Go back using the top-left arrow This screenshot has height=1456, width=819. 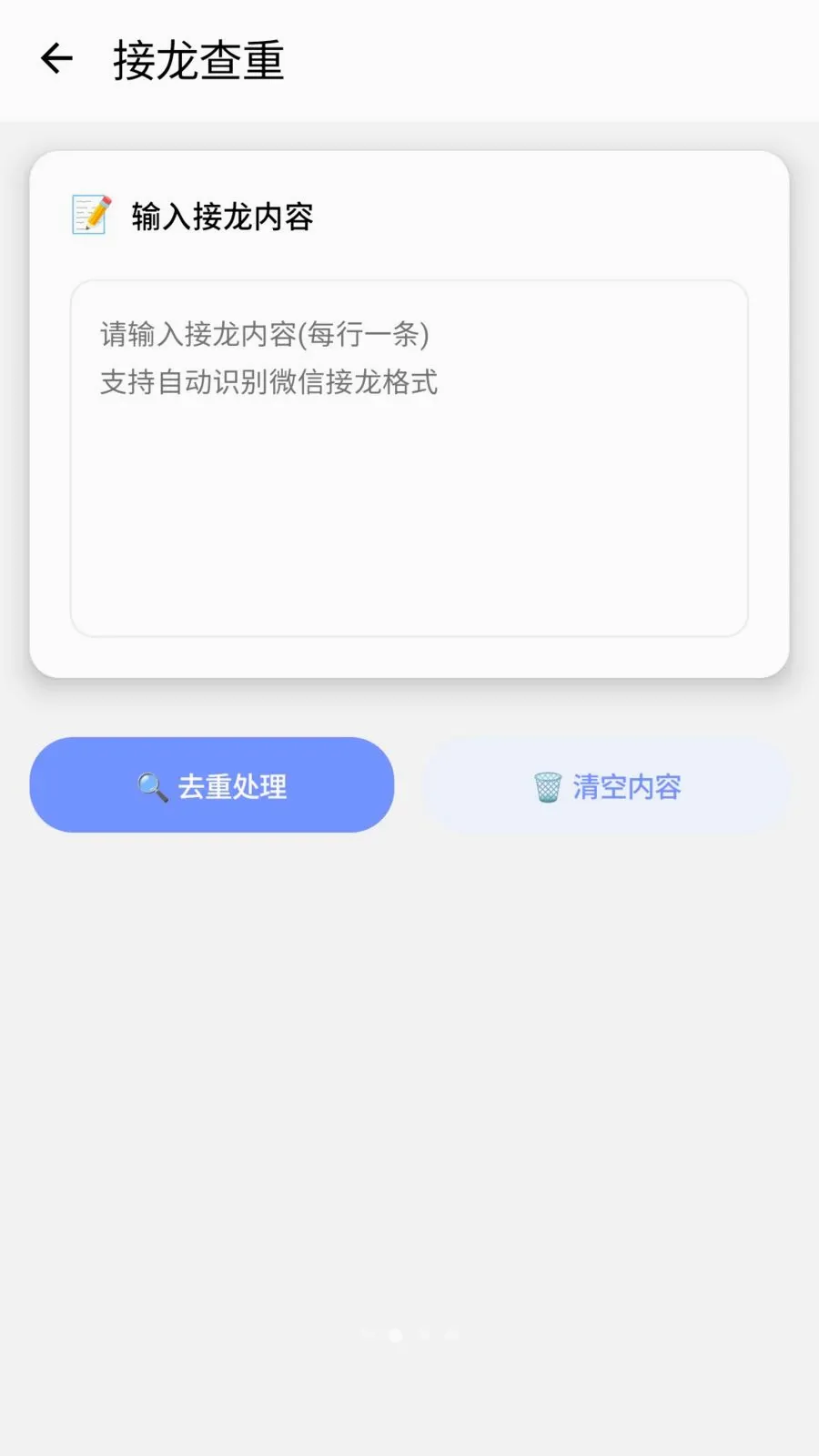56,60
